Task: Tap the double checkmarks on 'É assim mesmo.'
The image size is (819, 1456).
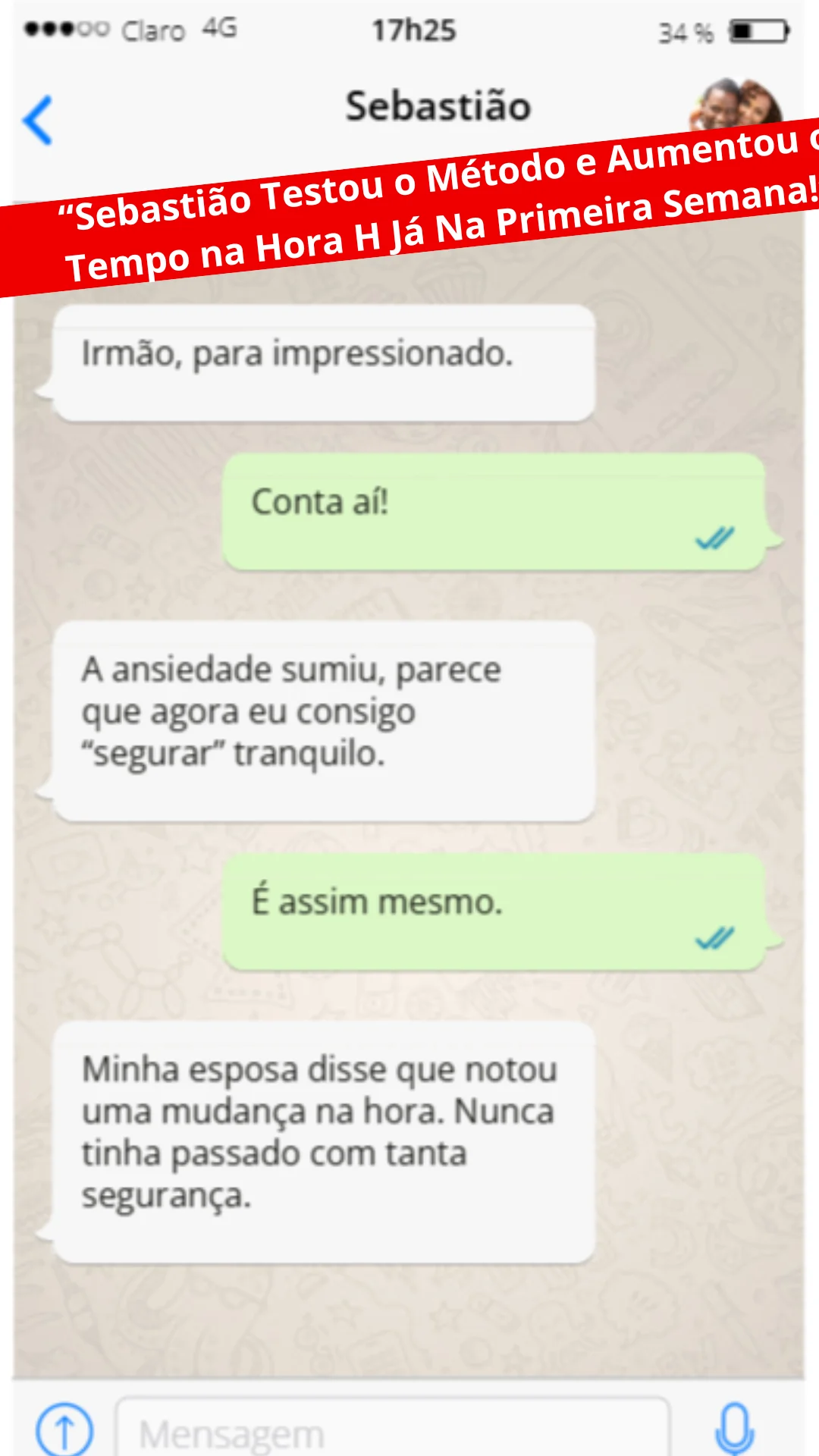Action: (x=713, y=938)
